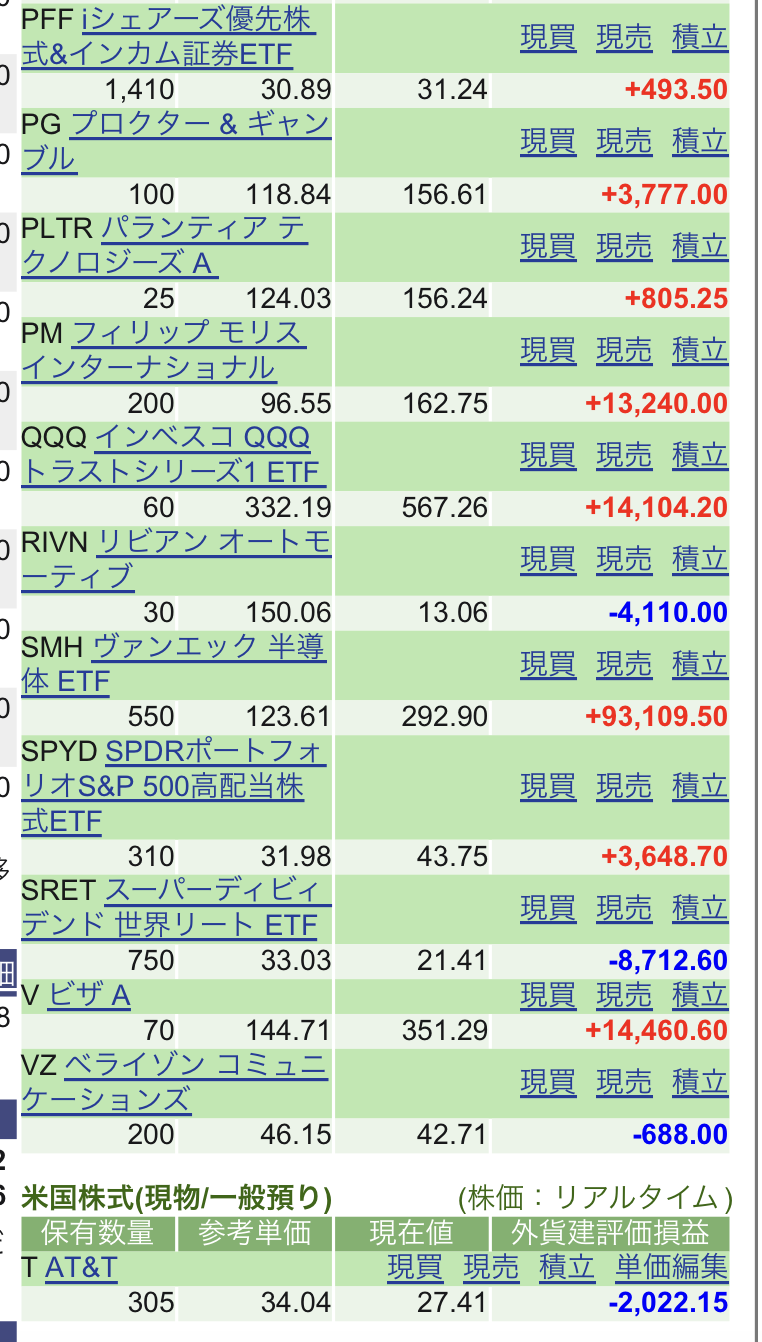Open the Palantir Technologies A stock link

click(164, 246)
